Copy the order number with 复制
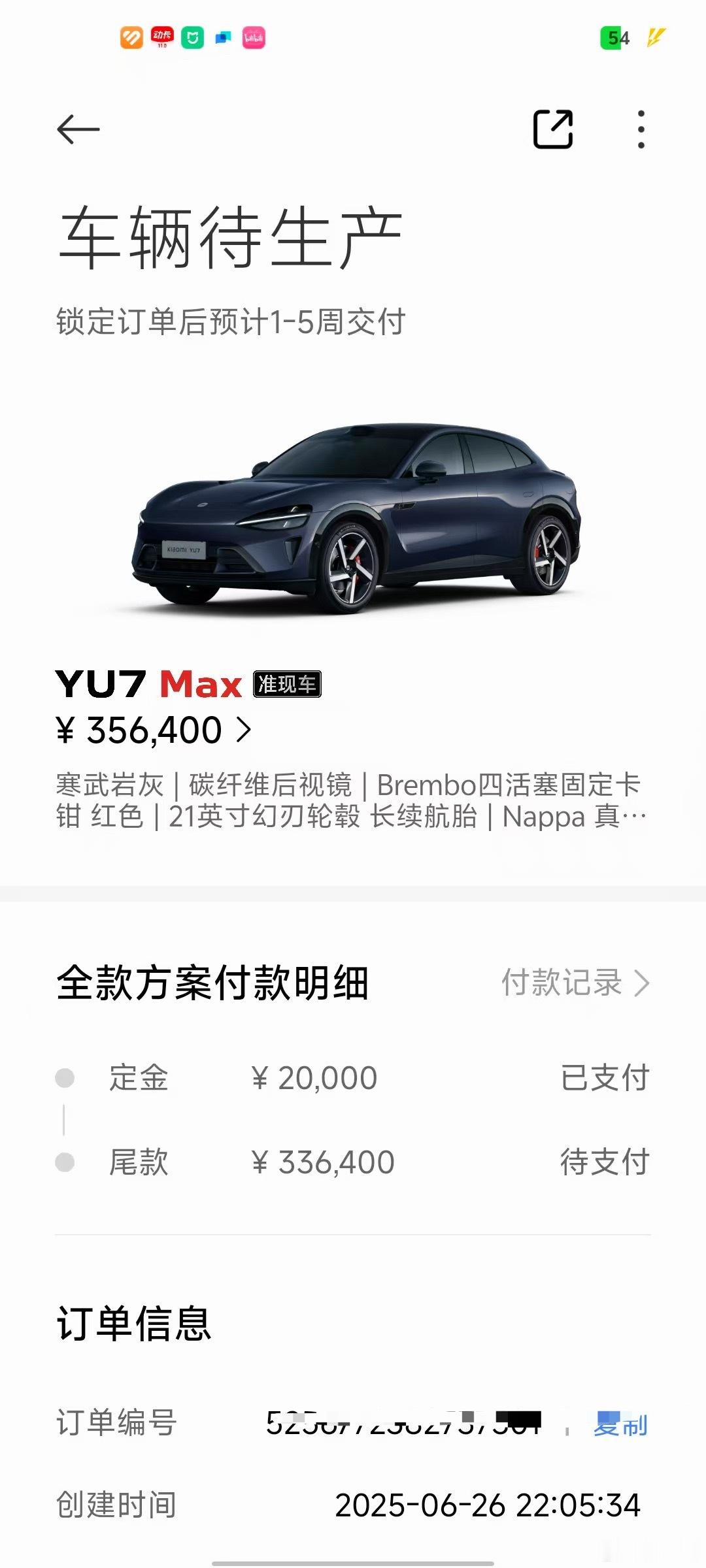The width and height of the screenshot is (706, 1568). (x=620, y=1425)
